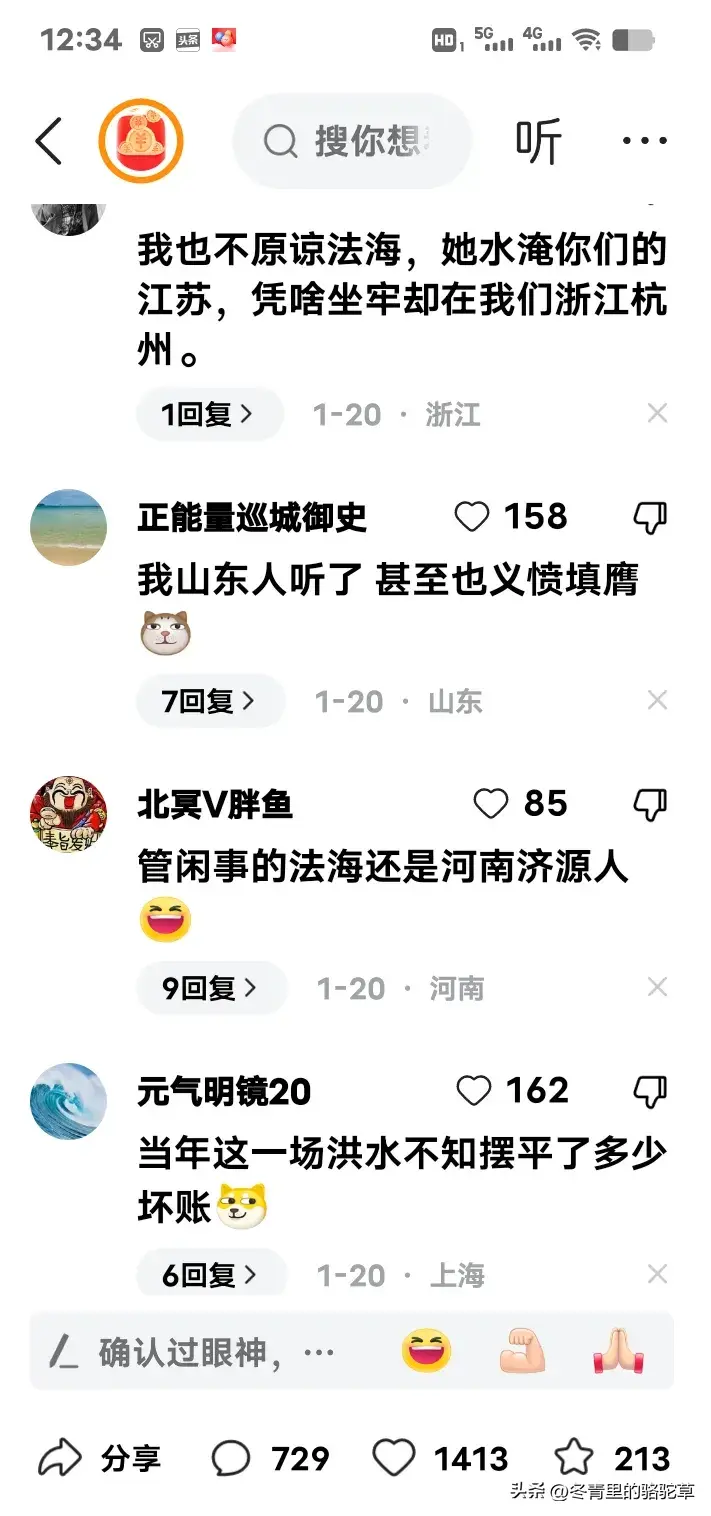The width and height of the screenshot is (711, 1516).
Task: Tap the 听 listen button
Action: pos(538,142)
